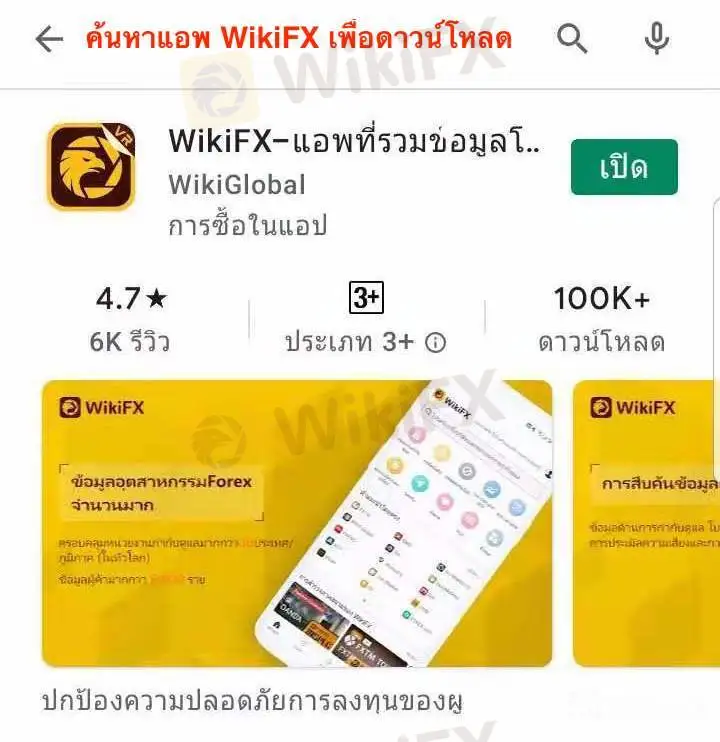The image size is (720, 742).
Task: Go back with the arrow icon
Action: 49,39
